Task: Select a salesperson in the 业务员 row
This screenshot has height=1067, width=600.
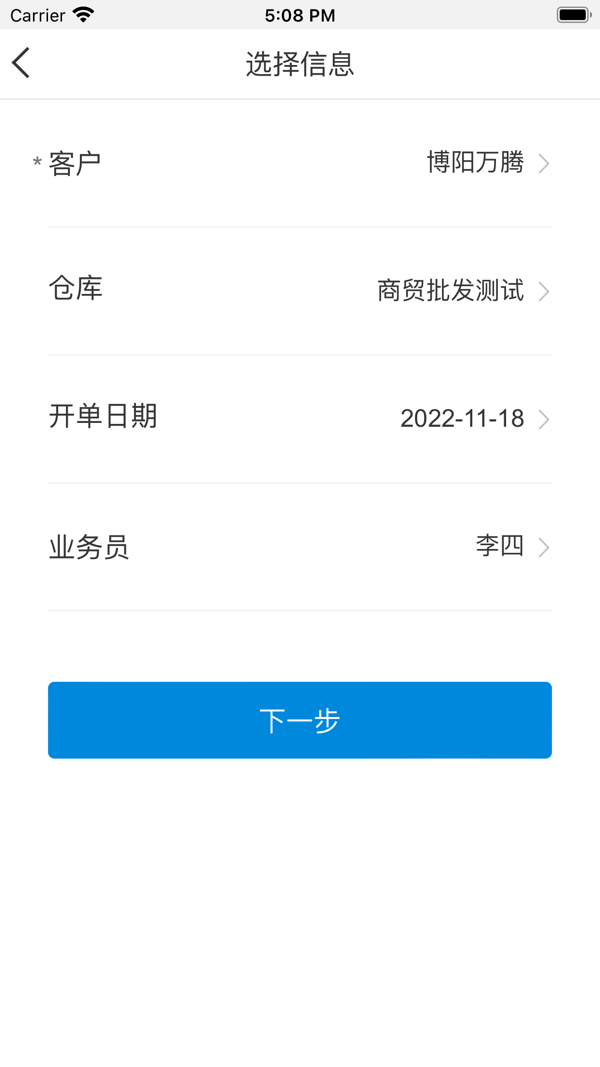Action: point(300,547)
